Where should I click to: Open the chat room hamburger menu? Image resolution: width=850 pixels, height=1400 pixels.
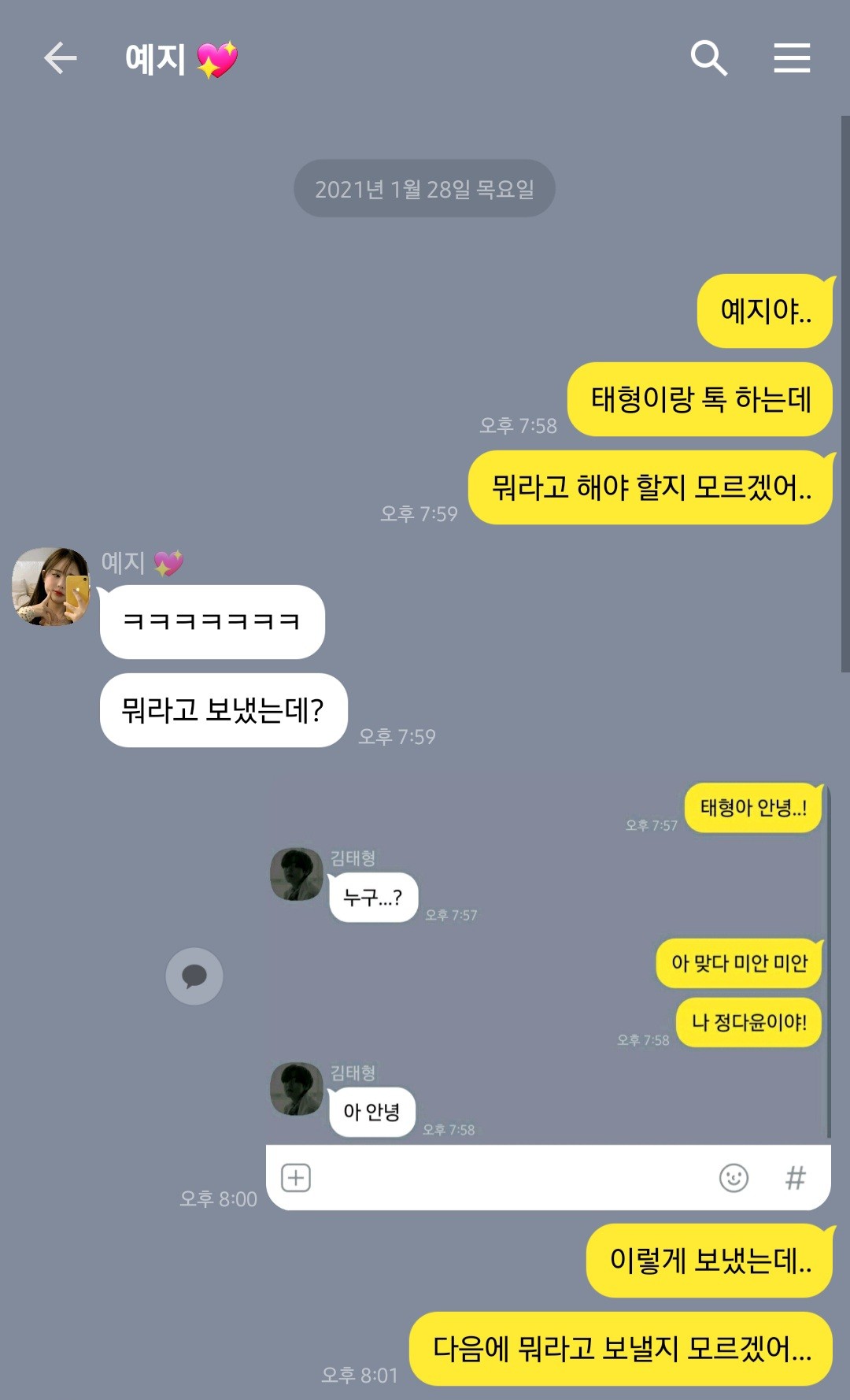pyautogui.click(x=791, y=58)
